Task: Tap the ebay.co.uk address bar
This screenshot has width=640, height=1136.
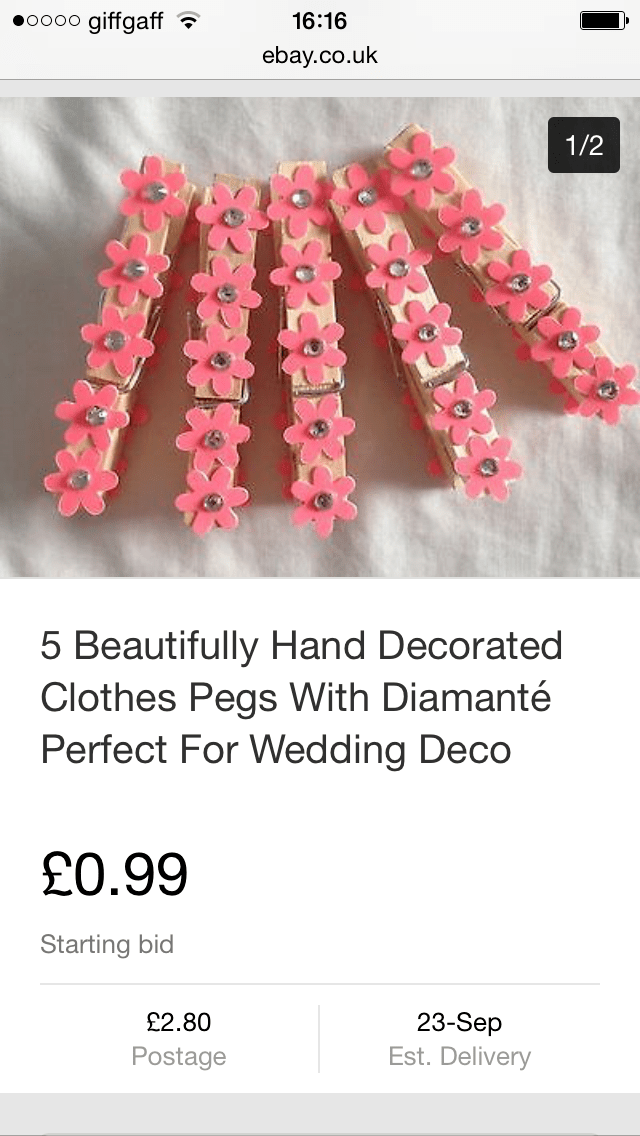Action: 320,55
